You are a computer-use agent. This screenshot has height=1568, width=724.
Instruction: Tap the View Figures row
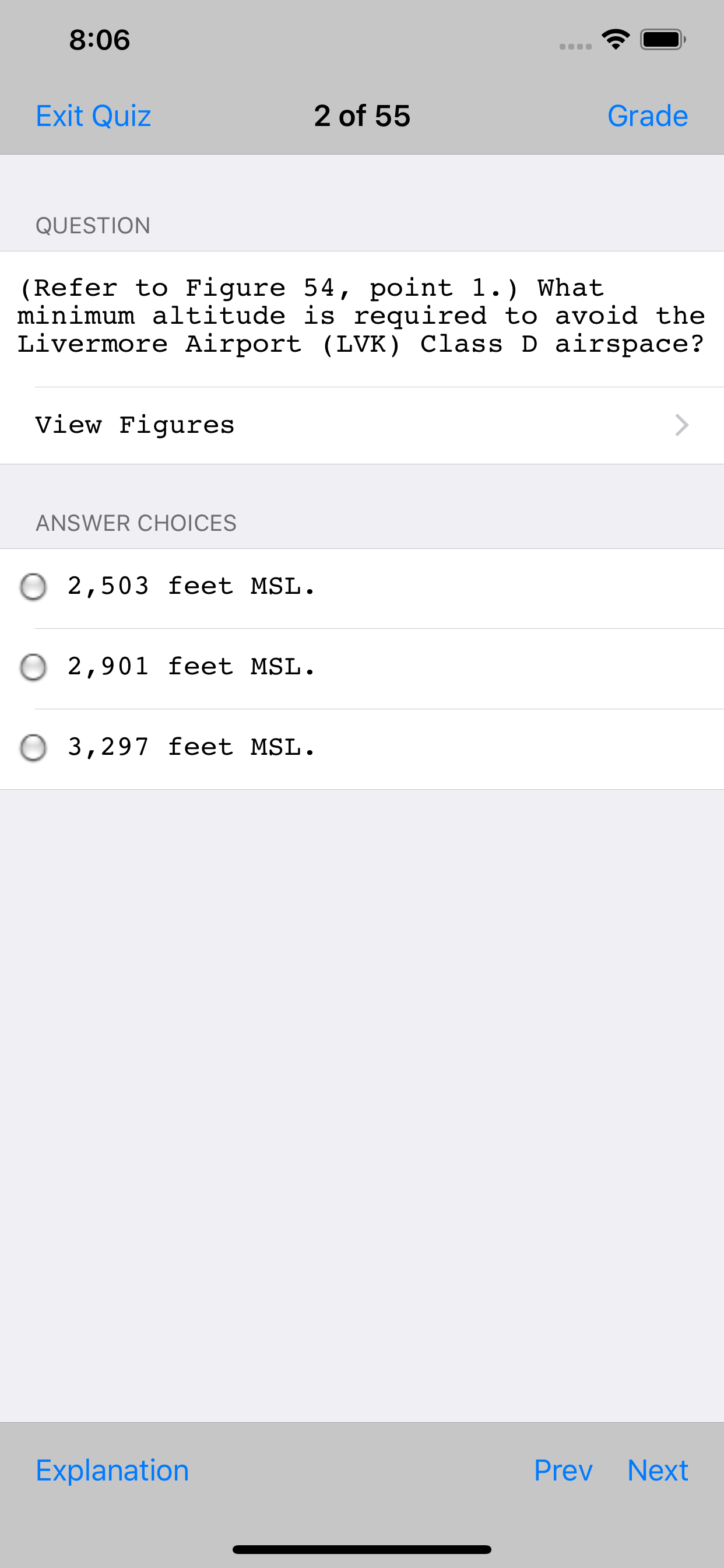point(135,424)
